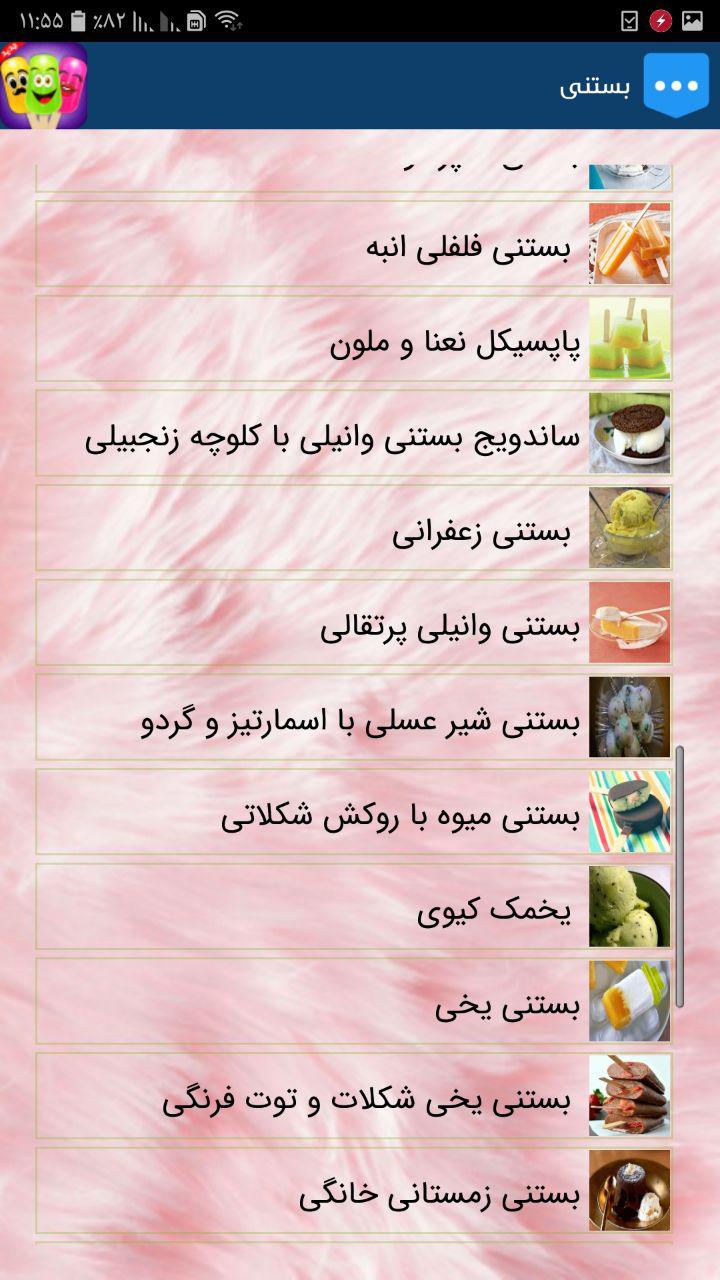The height and width of the screenshot is (1280, 720).
Task: Open recipe بستنی فلفلی انبه
Action: pyautogui.click(x=354, y=244)
